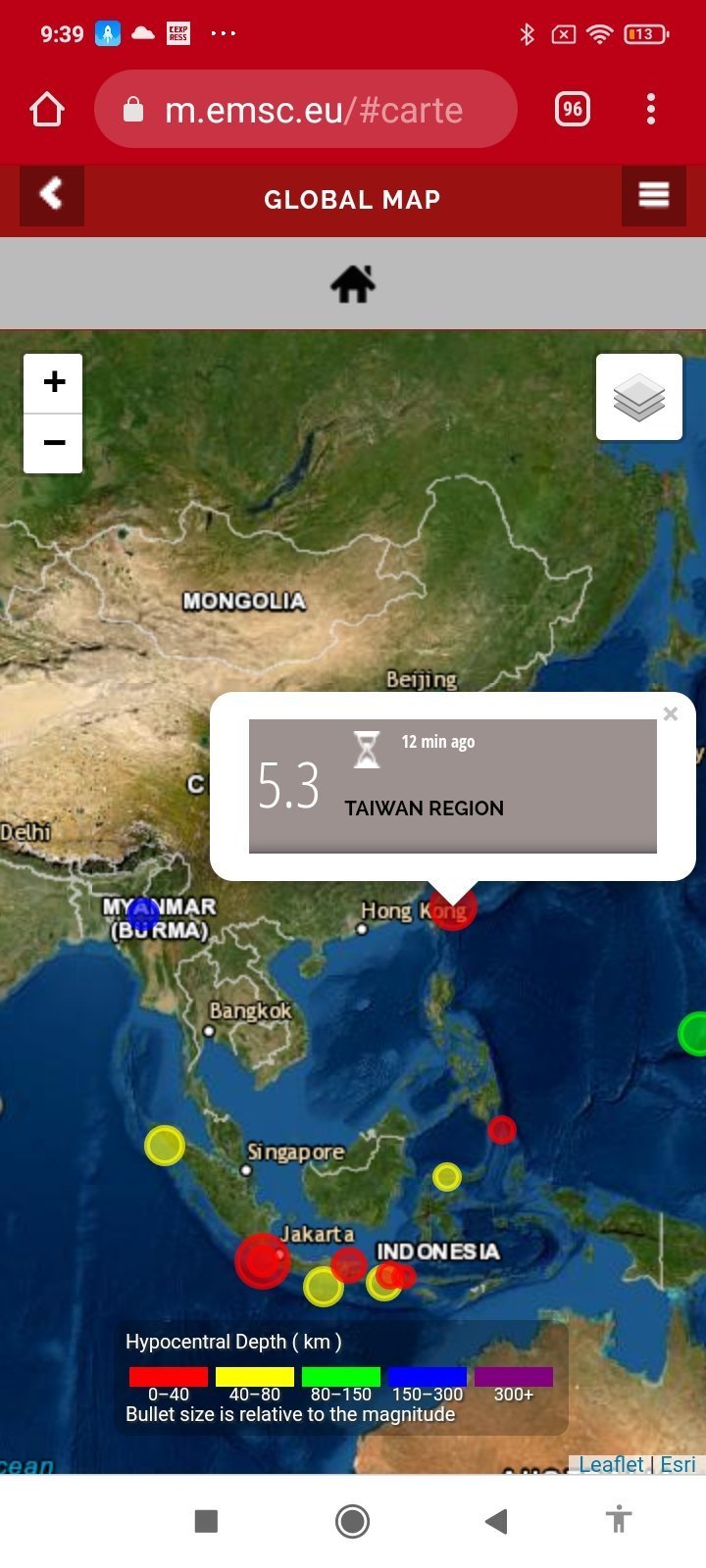Open the Leaflet attribution link
706x1568 pixels.
pyautogui.click(x=611, y=1464)
